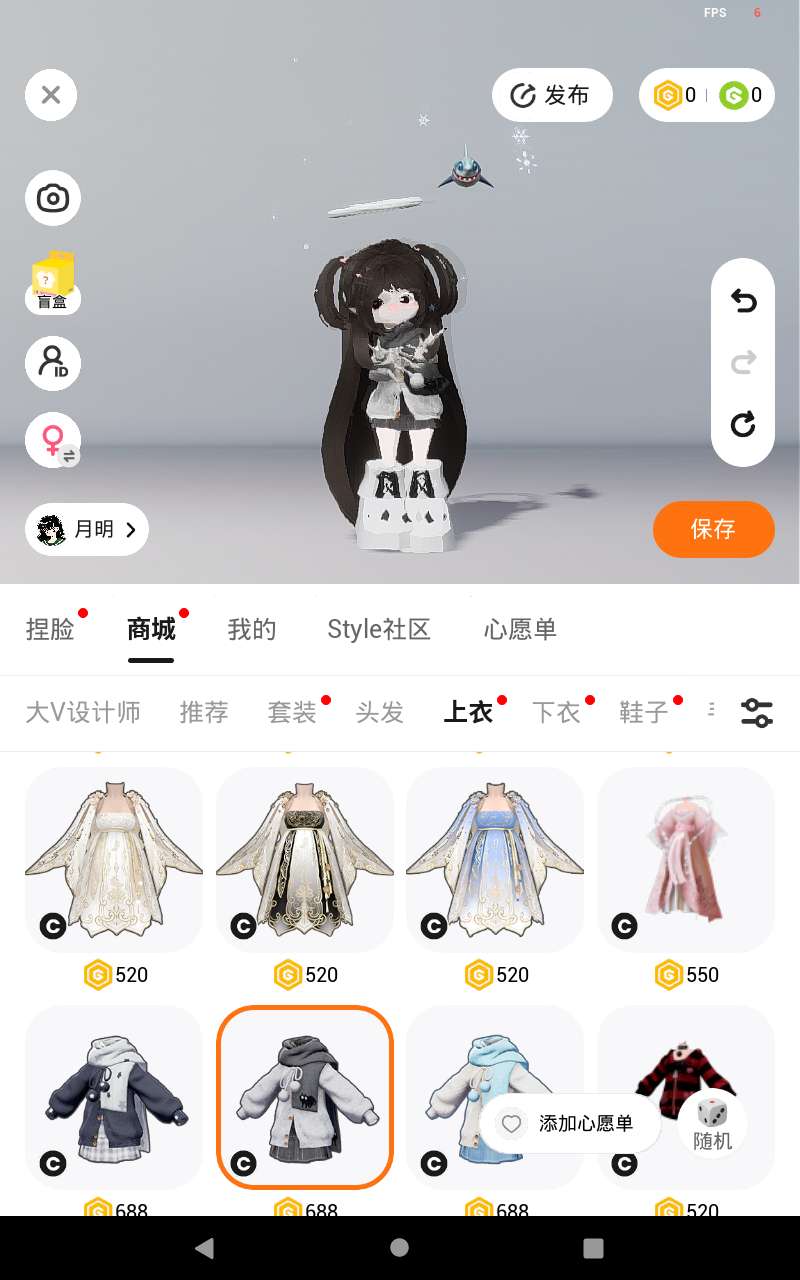
Task: Open the Style社区 tab
Action: [378, 629]
